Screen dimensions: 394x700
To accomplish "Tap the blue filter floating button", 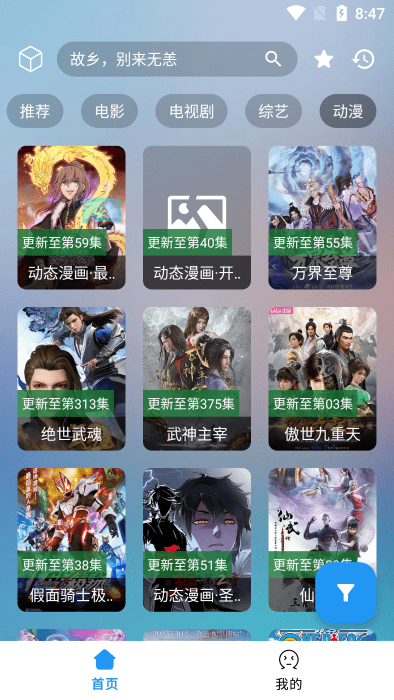I will 346,593.
